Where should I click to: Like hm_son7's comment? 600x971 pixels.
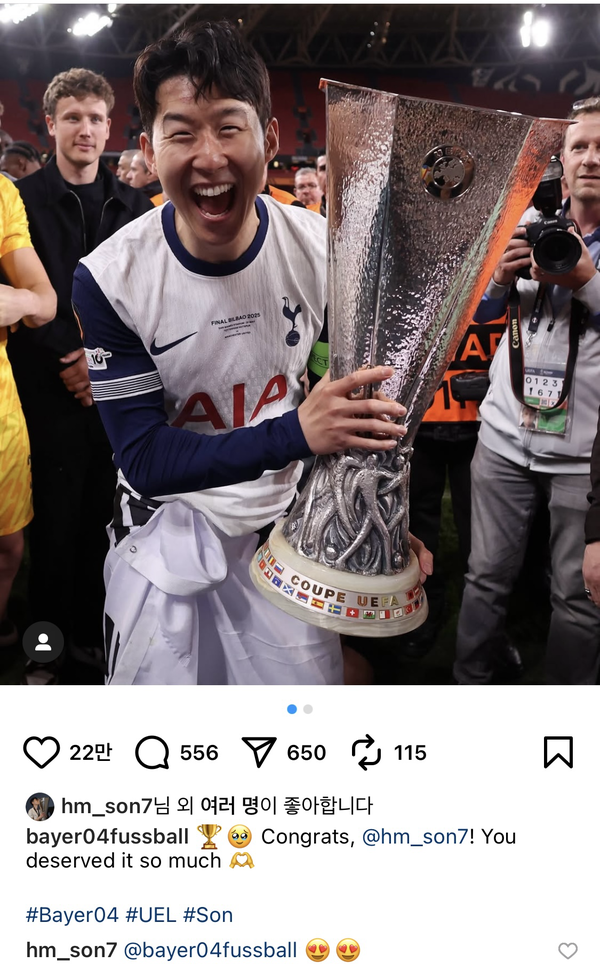[x=567, y=950]
